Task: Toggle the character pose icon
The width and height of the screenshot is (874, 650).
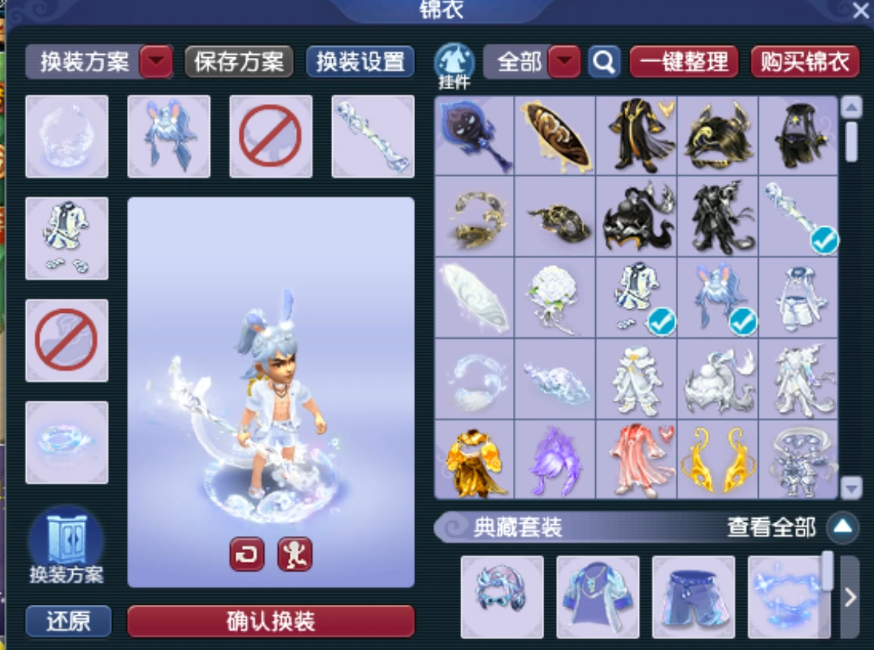Action: tap(294, 554)
